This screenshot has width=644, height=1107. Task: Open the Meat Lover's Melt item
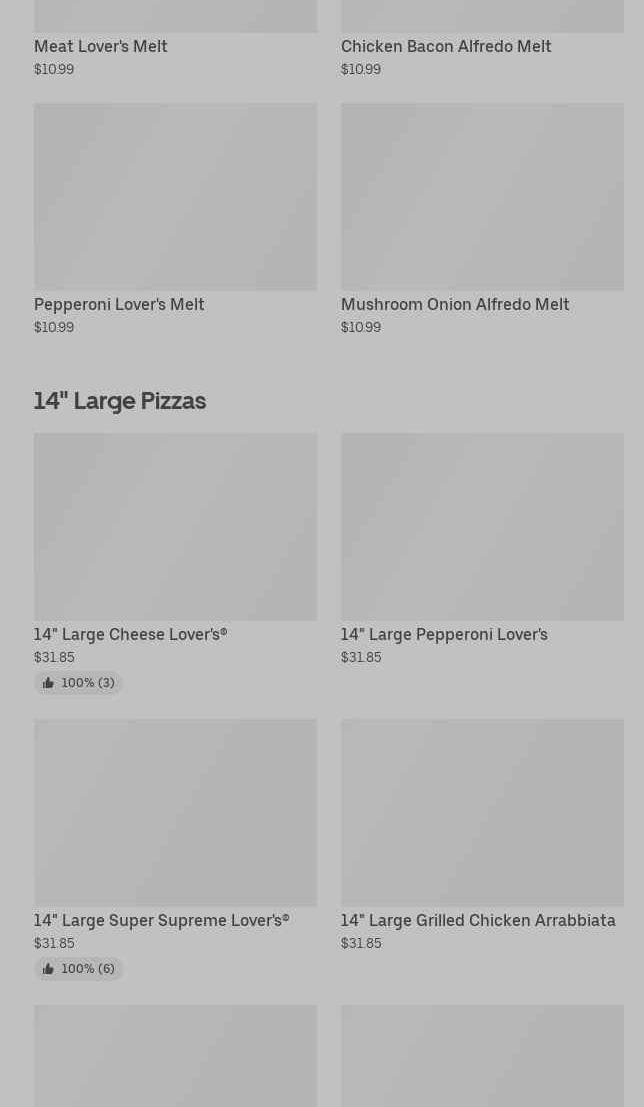click(101, 46)
